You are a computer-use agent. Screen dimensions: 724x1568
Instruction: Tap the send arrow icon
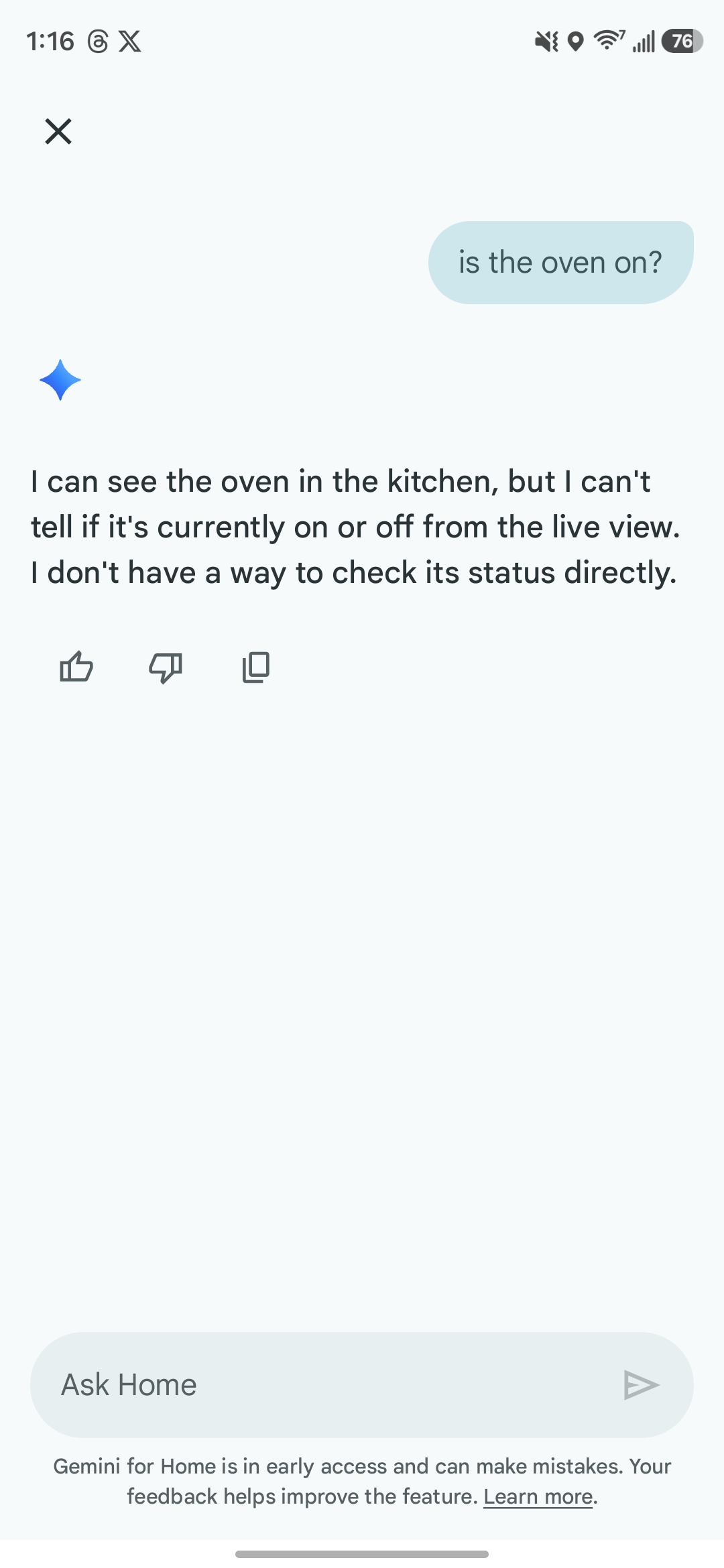pyautogui.click(x=641, y=1384)
